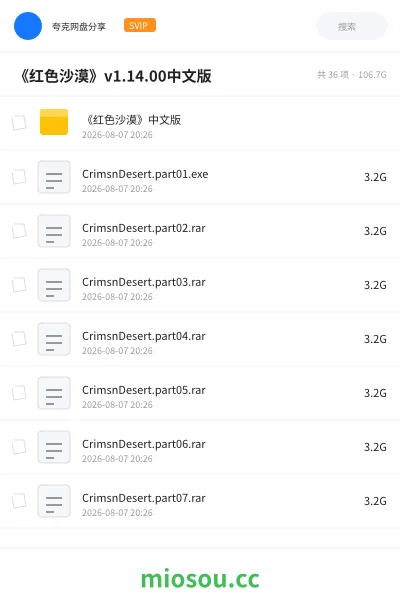Image resolution: width=400 pixels, height=600 pixels.
Task: Open the 搜索 search box
Action: tap(351, 26)
